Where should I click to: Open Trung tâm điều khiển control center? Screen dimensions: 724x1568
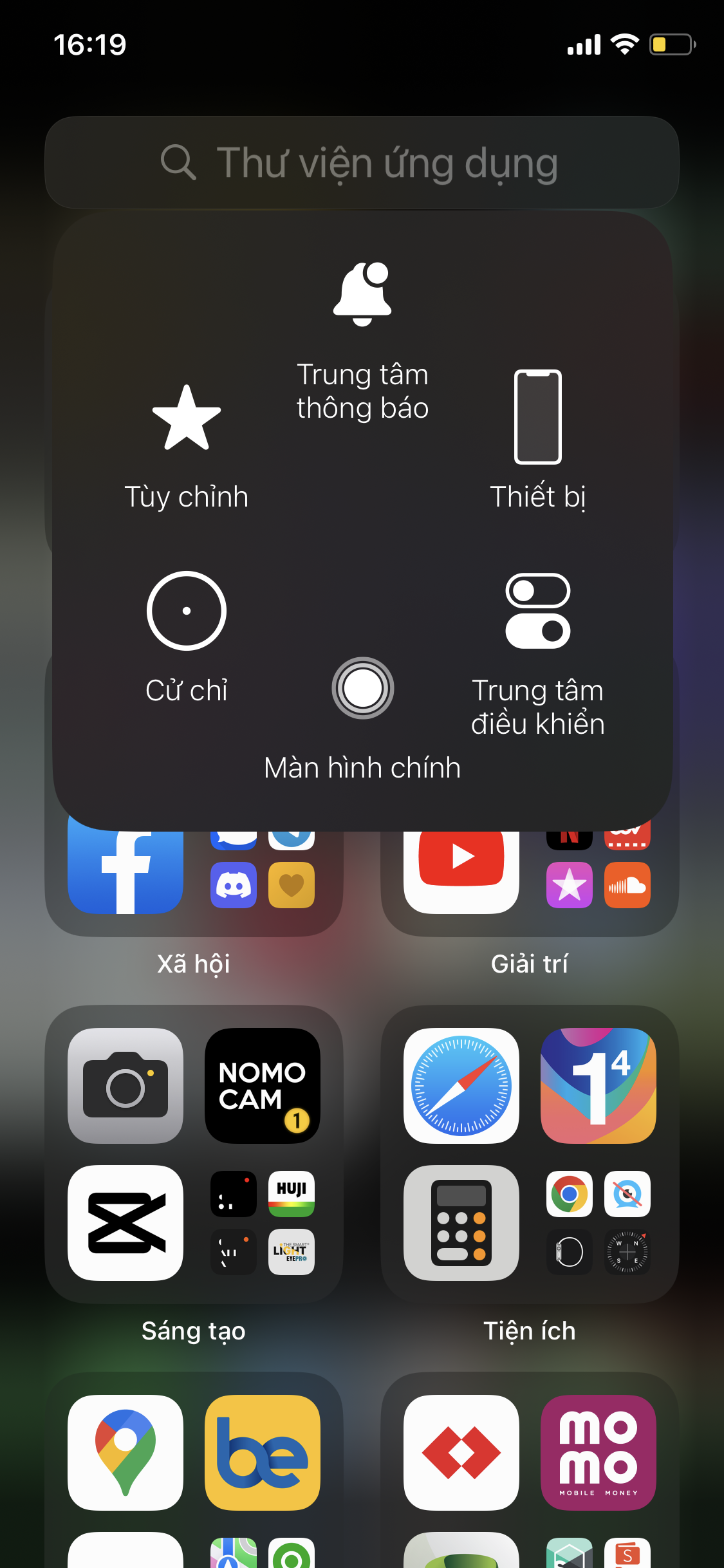[538, 651]
